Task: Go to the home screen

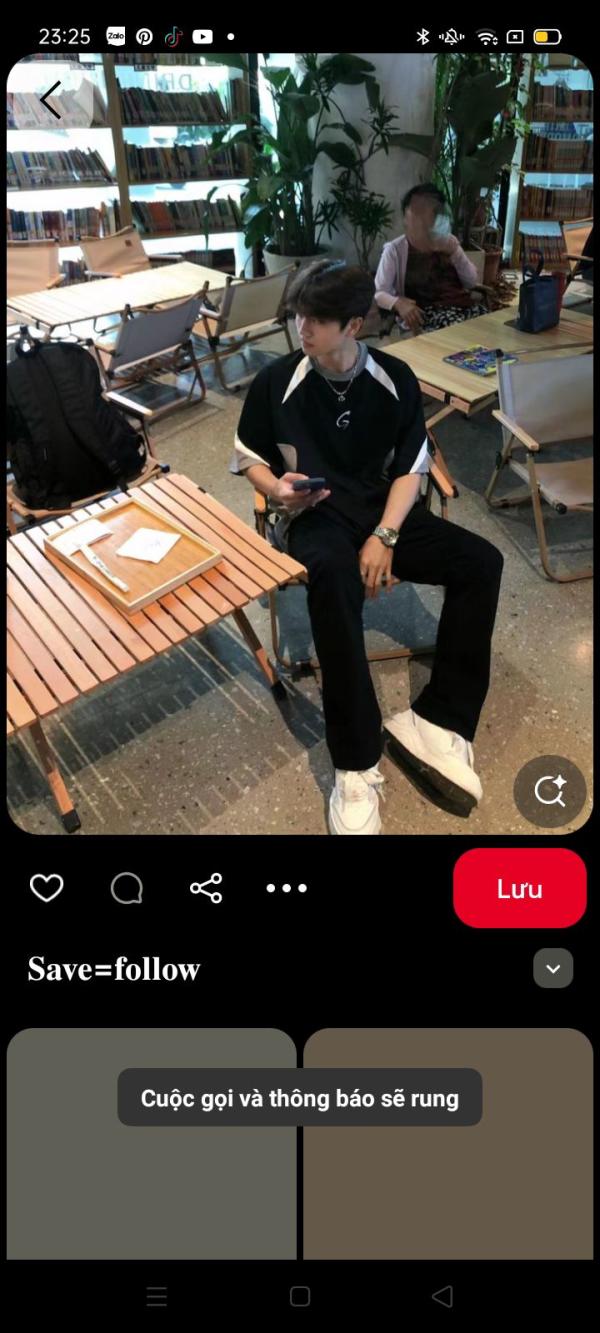Action: pyautogui.click(x=300, y=1297)
